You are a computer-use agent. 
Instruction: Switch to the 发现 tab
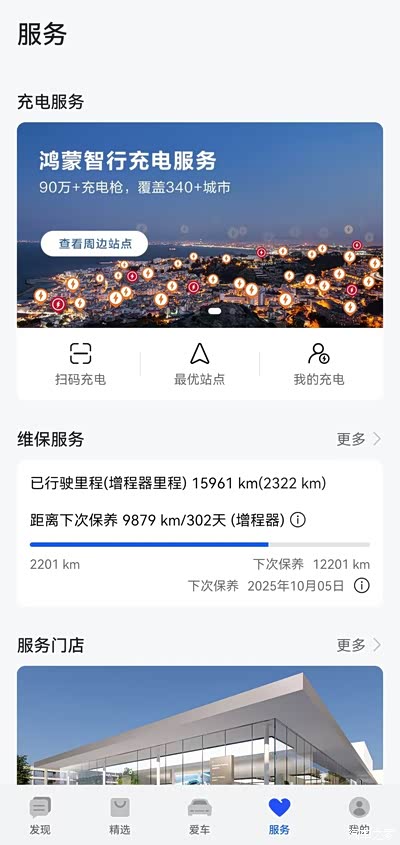point(40,816)
